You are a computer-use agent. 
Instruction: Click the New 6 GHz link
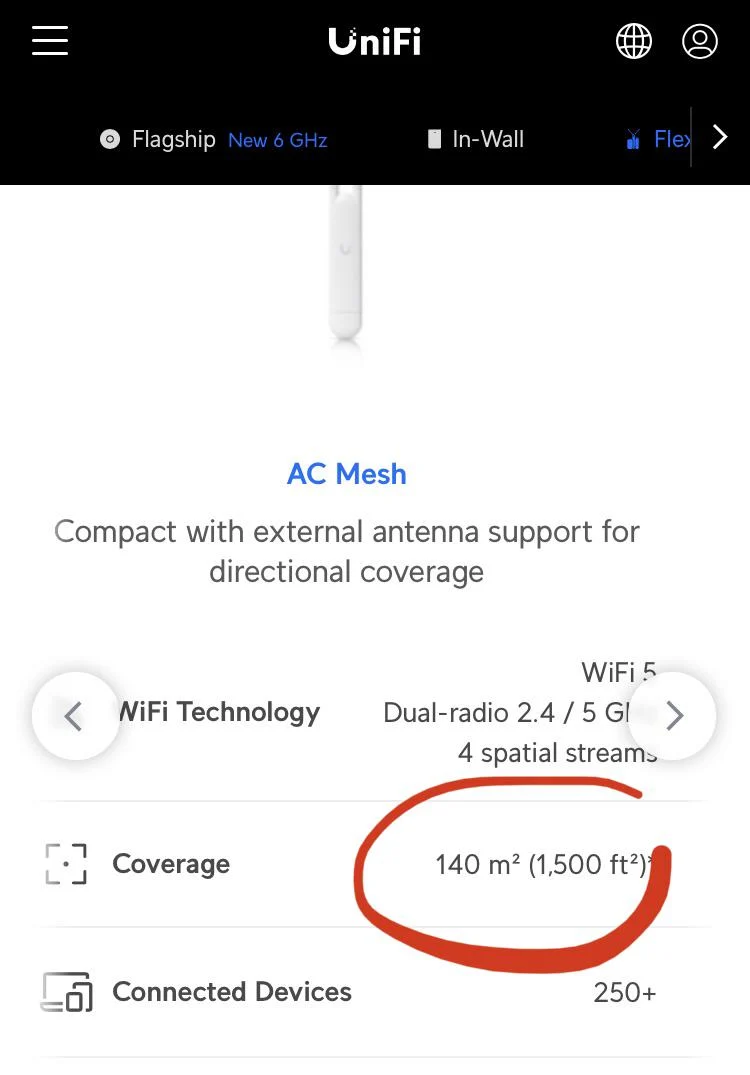(x=277, y=139)
